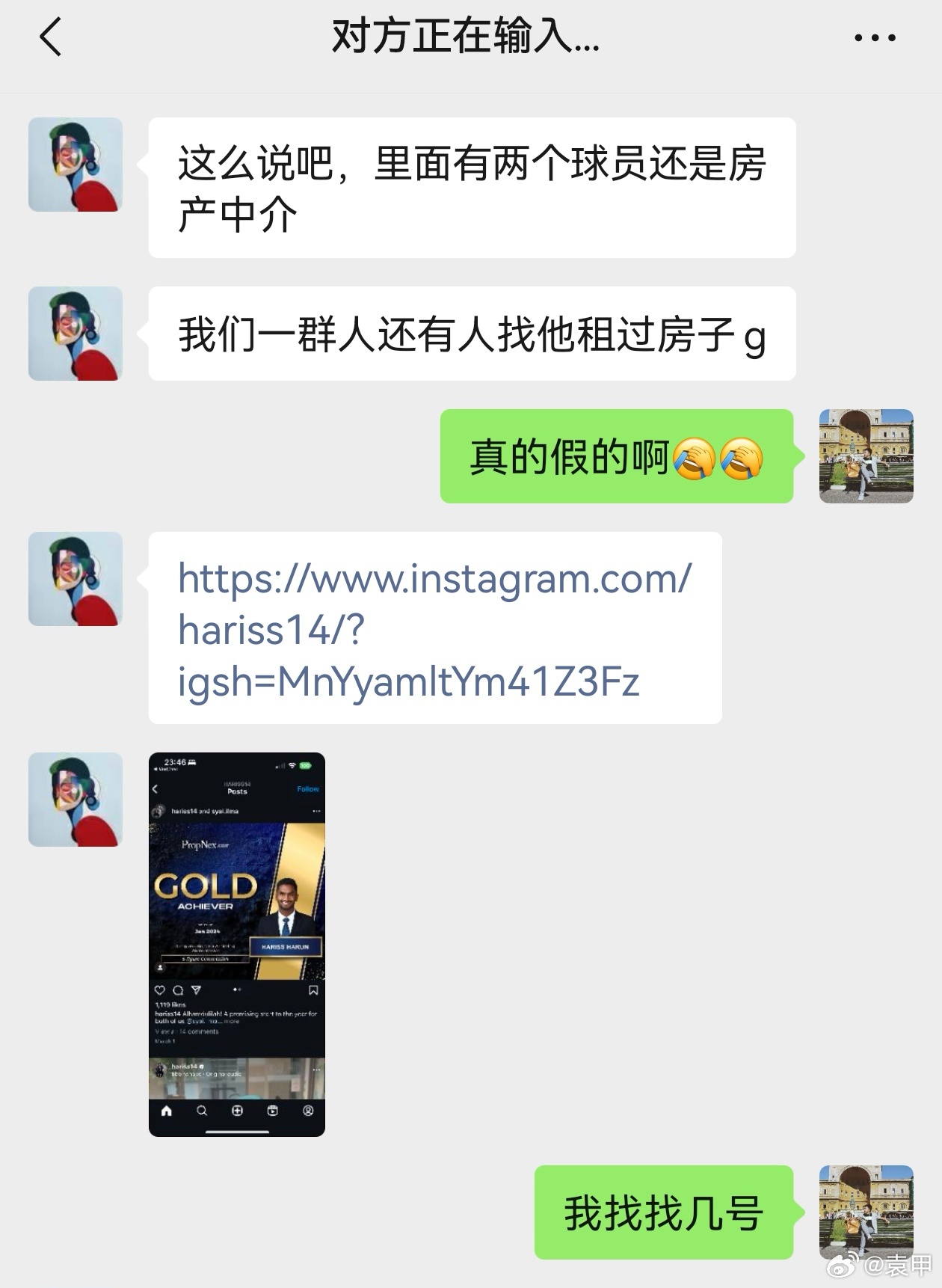Open sender's avatar beside the 这么说吧 message

pyautogui.click(x=76, y=165)
